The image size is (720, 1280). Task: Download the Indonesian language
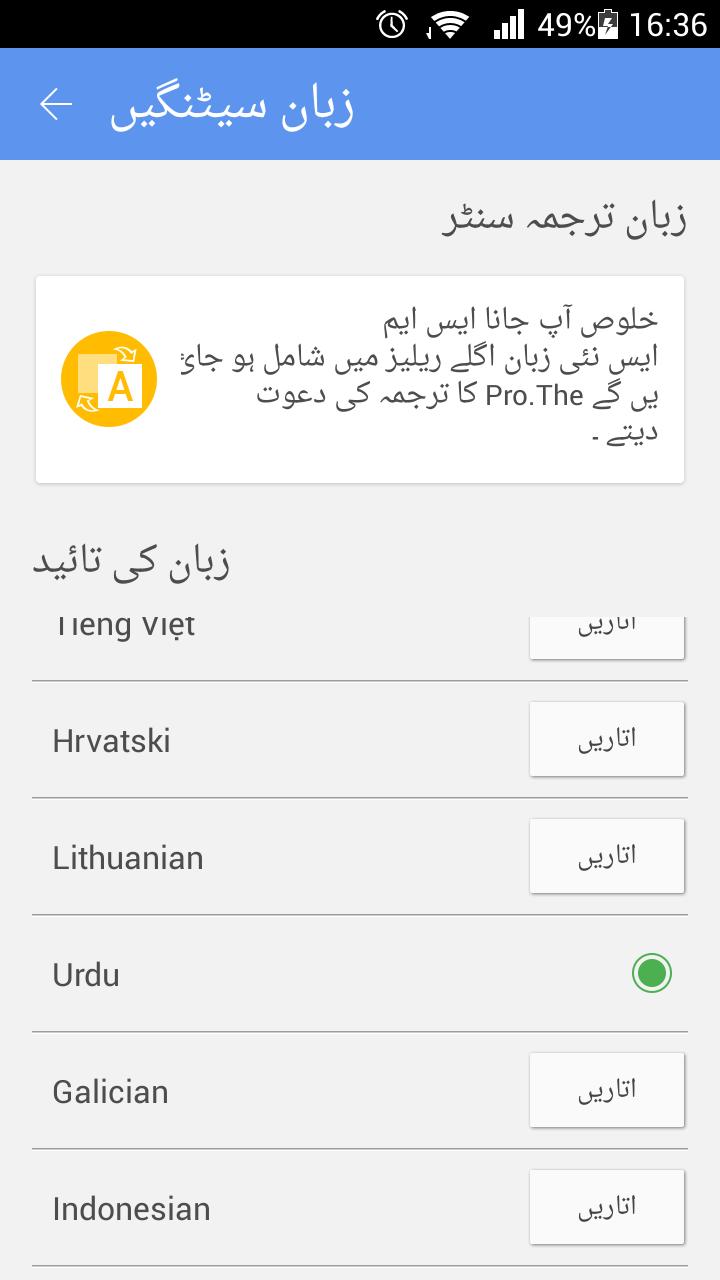click(606, 1207)
